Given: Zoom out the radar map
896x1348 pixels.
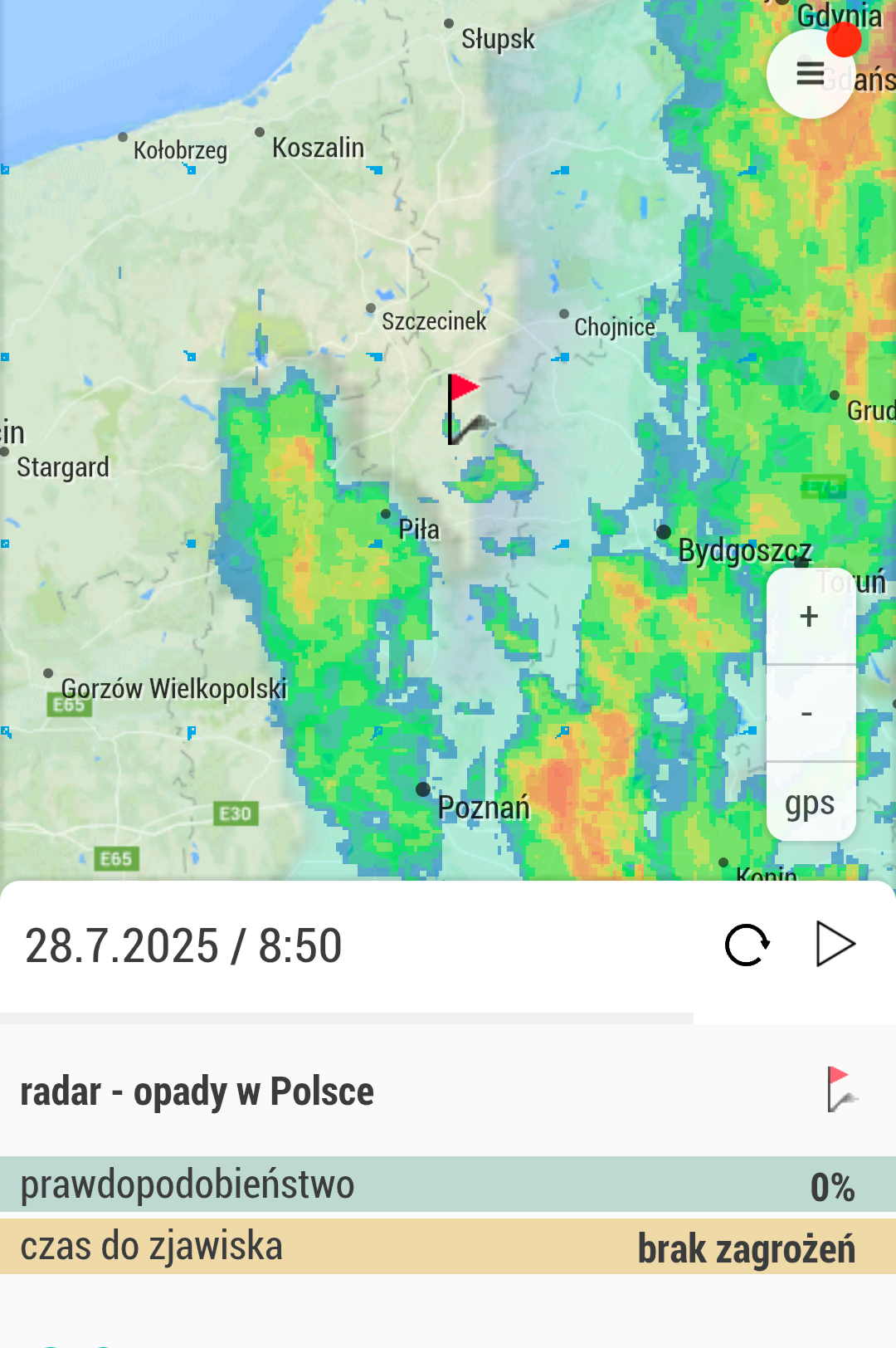Looking at the screenshot, I should (x=808, y=714).
